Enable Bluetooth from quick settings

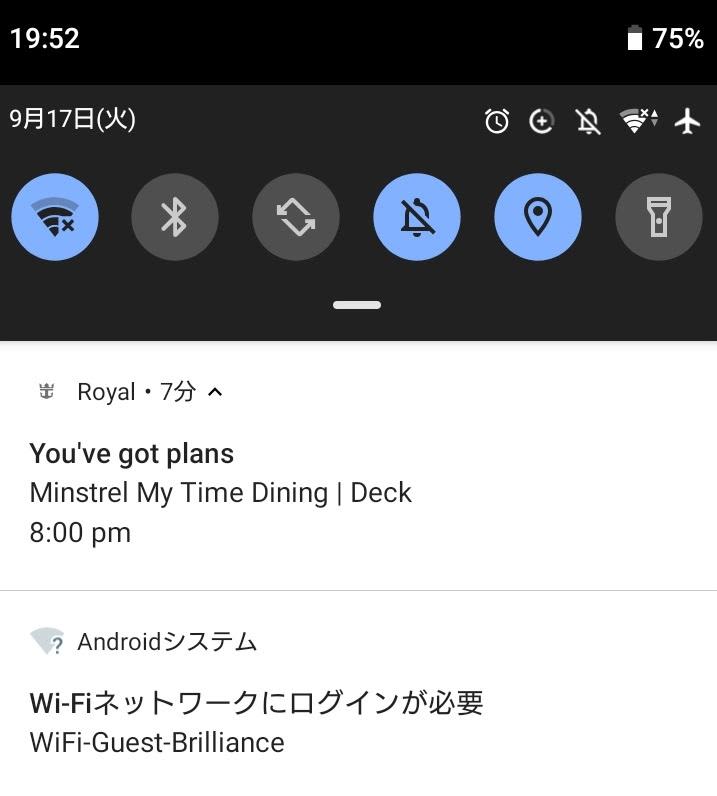click(x=175, y=217)
